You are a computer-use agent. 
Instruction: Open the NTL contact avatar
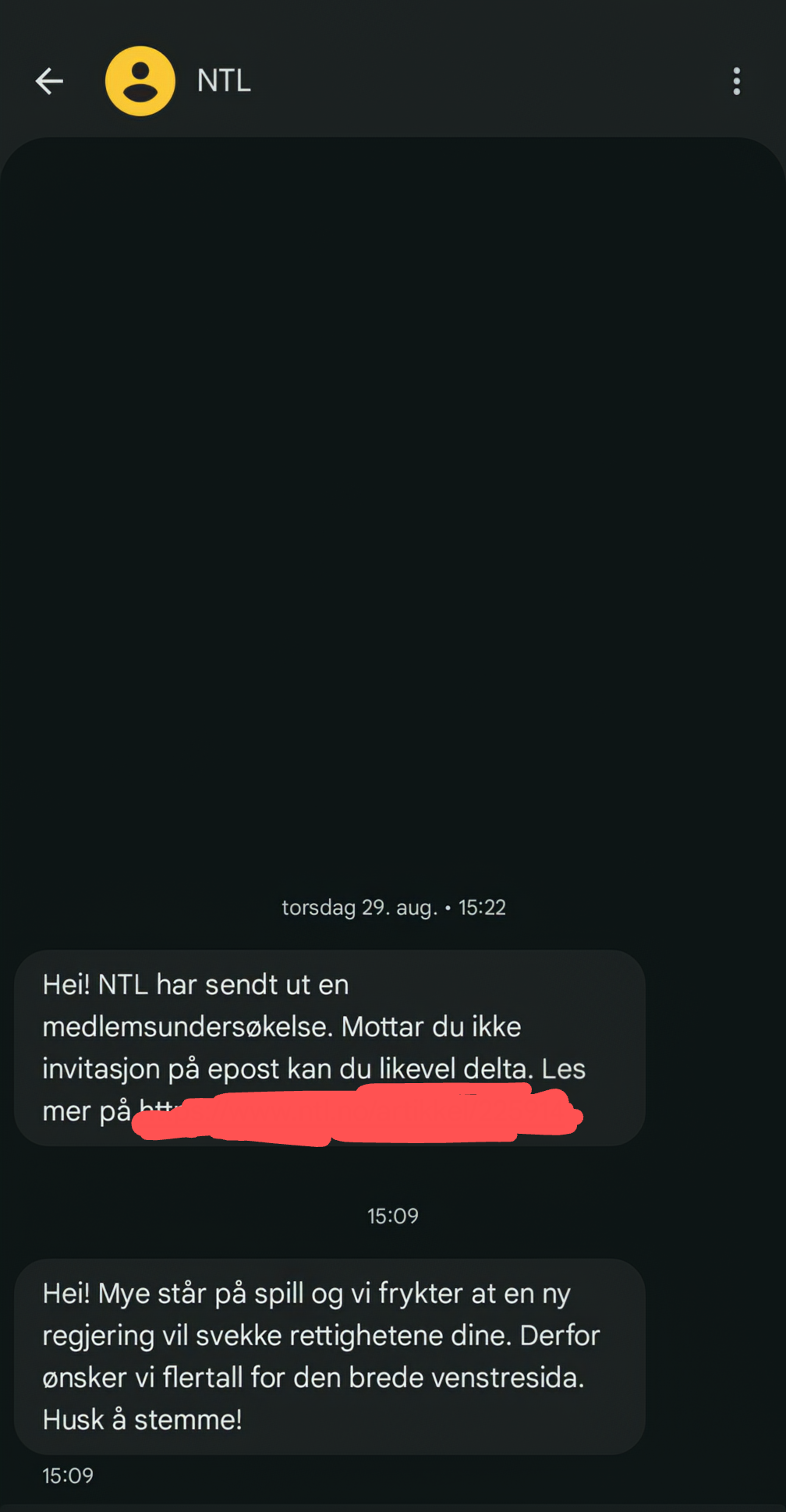pyautogui.click(x=140, y=81)
